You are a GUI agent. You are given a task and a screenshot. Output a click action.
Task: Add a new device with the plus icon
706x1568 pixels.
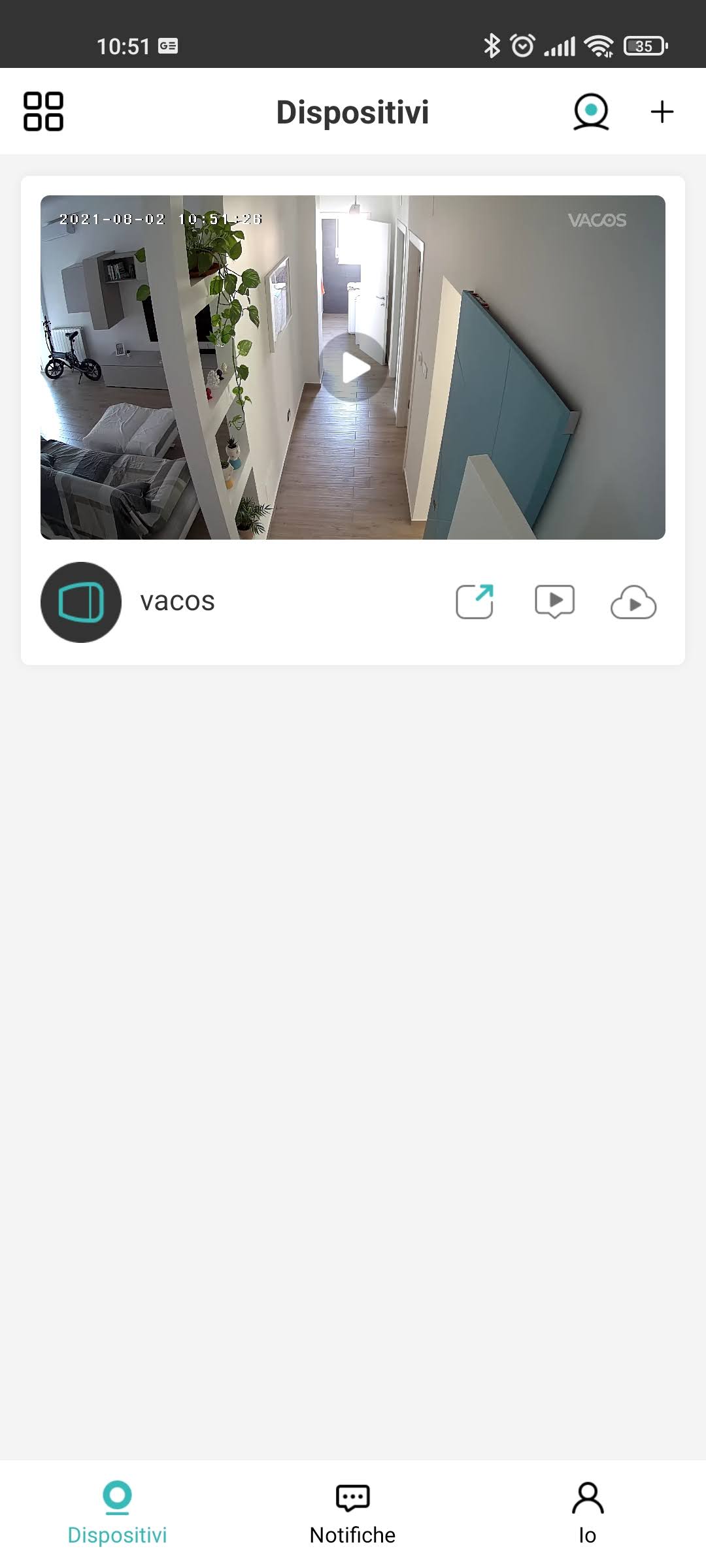click(x=662, y=112)
